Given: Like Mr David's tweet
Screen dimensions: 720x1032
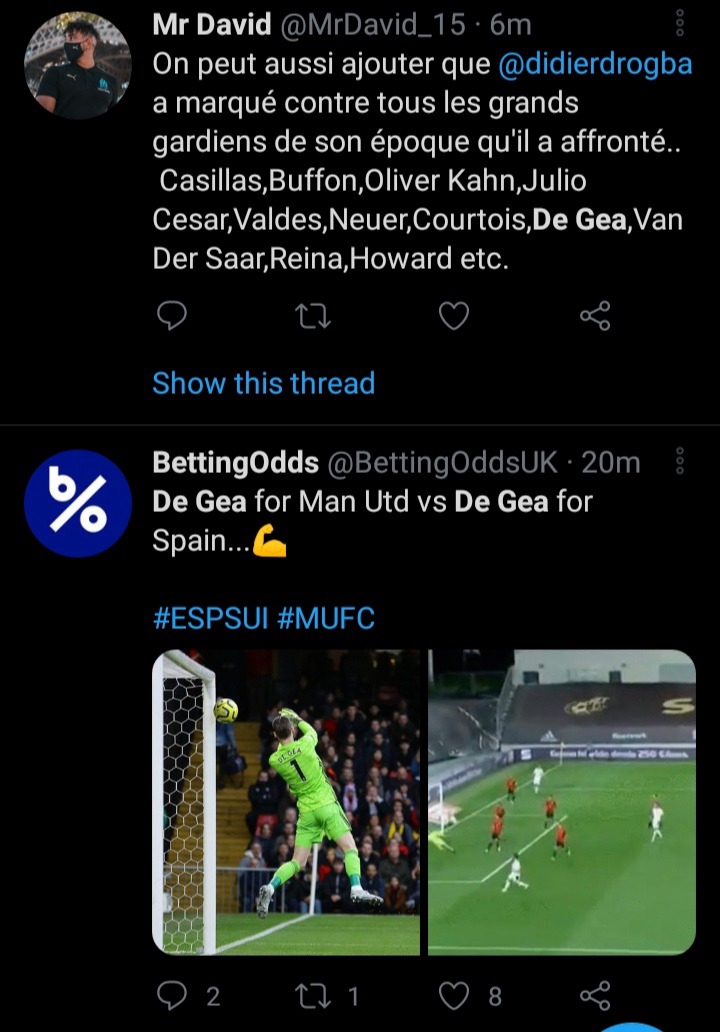Looking at the screenshot, I should coord(455,317).
